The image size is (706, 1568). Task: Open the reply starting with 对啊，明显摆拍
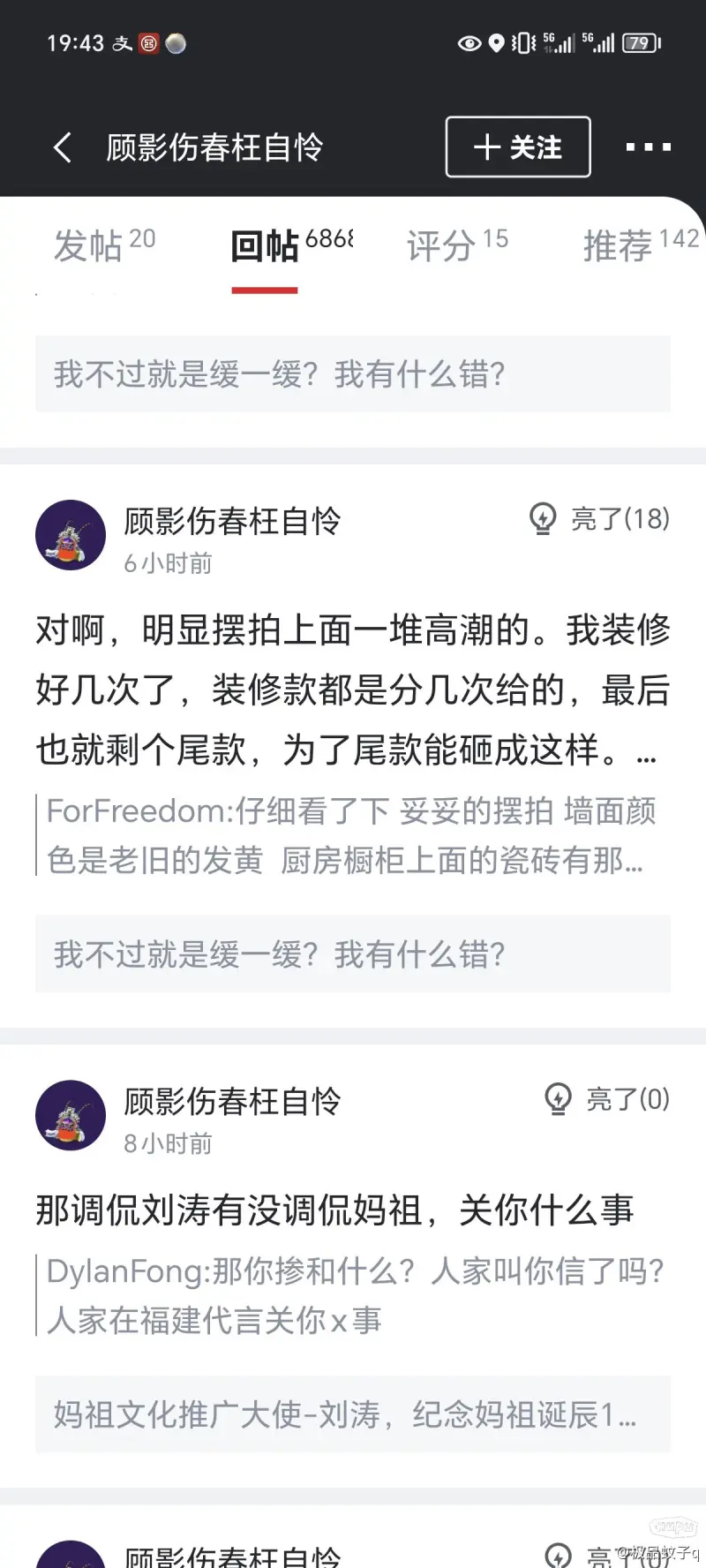(x=353, y=690)
